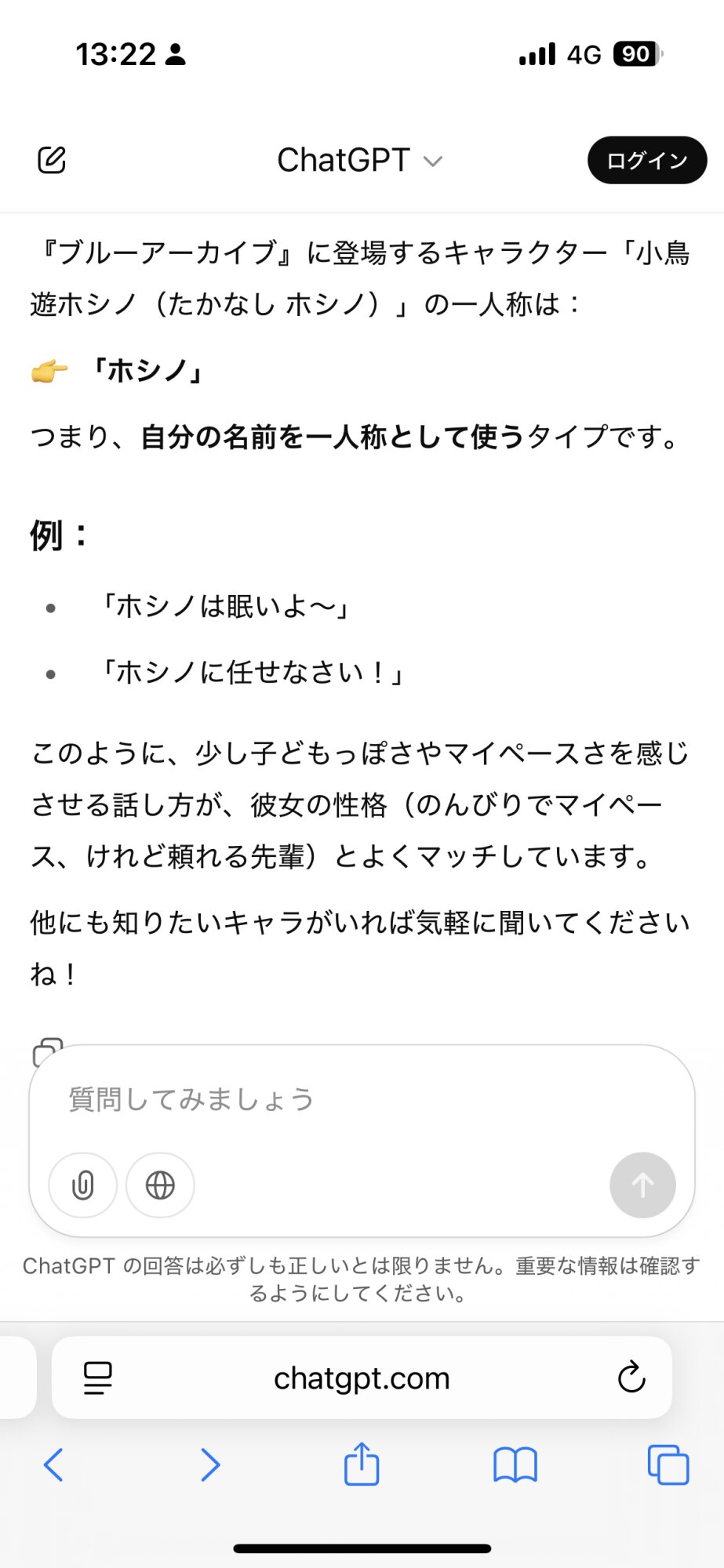Attach a file with the paperclip icon
This screenshot has height=1568, width=724.
click(83, 1185)
